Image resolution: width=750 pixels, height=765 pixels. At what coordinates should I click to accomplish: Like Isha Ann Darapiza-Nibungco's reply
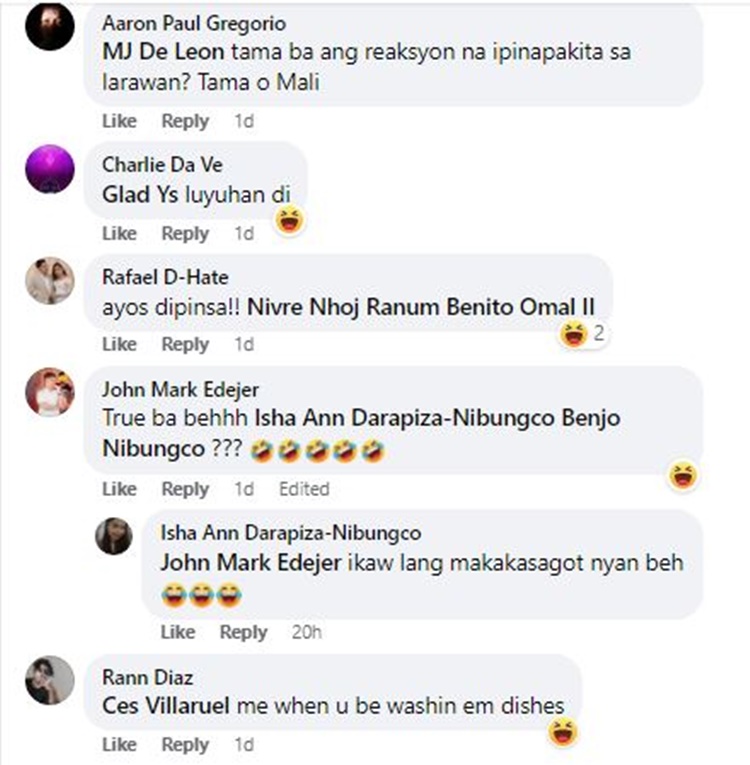(x=177, y=632)
